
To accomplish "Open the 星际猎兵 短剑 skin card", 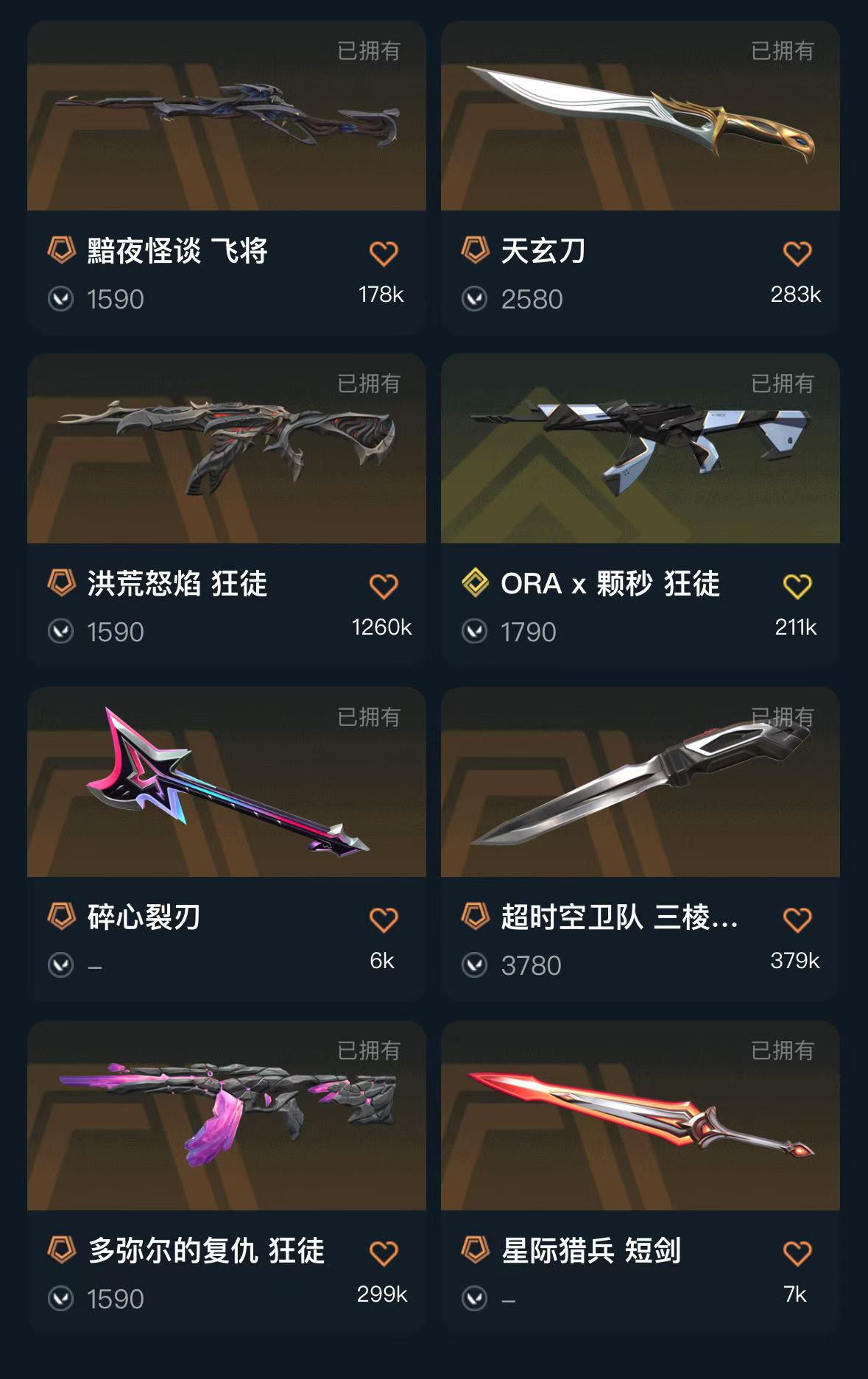I will click(x=640, y=1117).
